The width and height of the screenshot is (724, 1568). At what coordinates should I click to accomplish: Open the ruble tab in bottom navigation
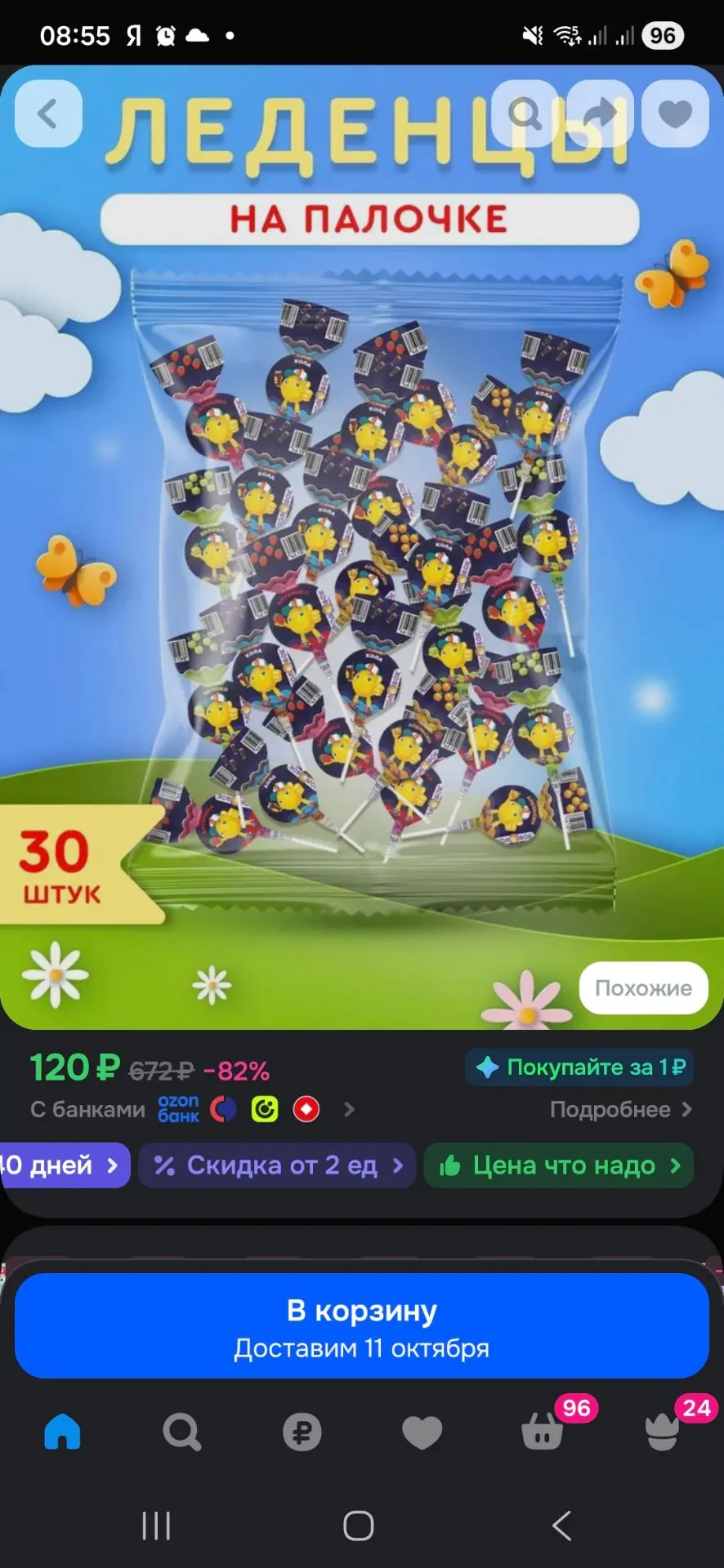[302, 1432]
